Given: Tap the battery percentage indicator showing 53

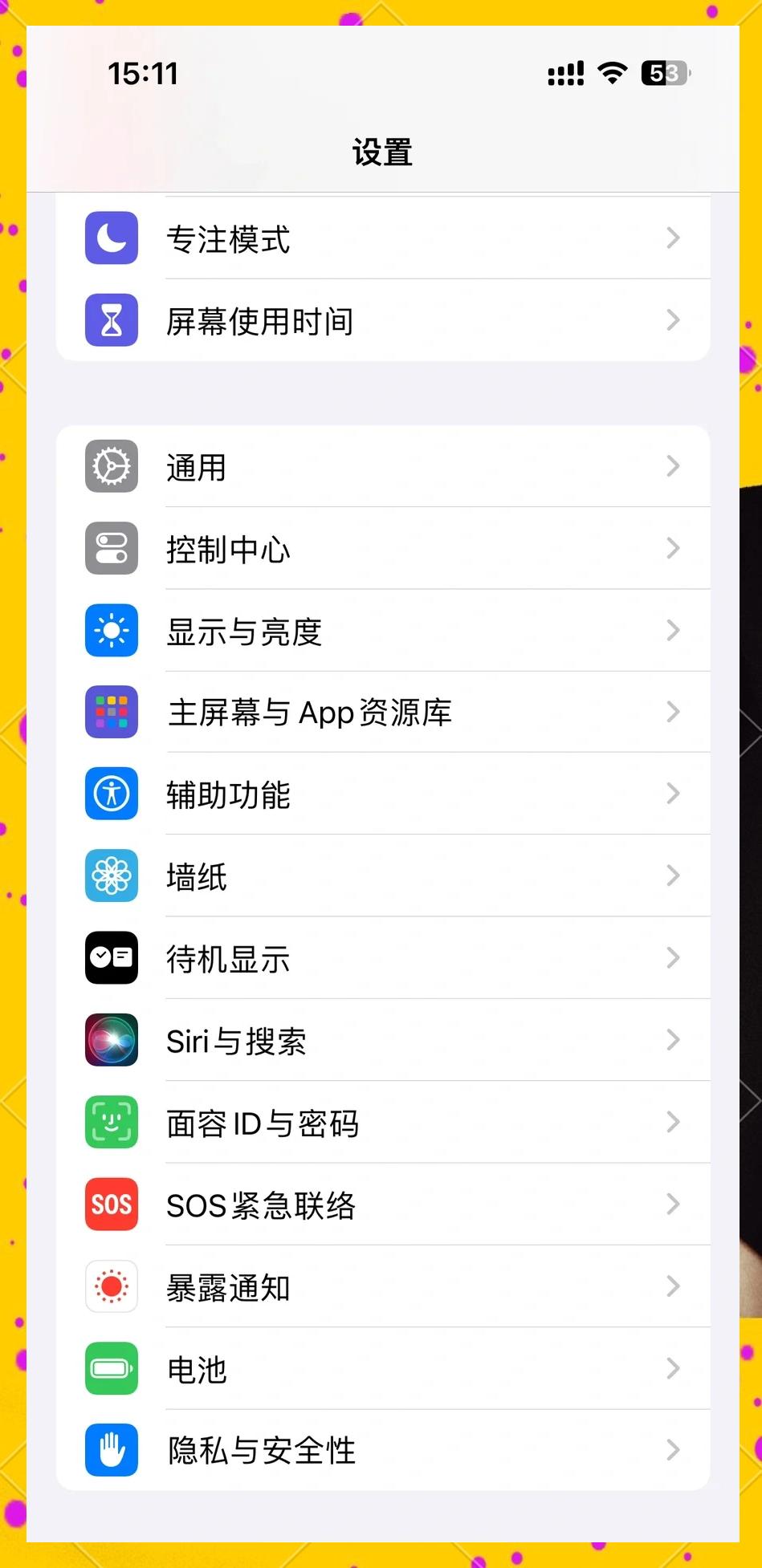Looking at the screenshot, I should (663, 73).
